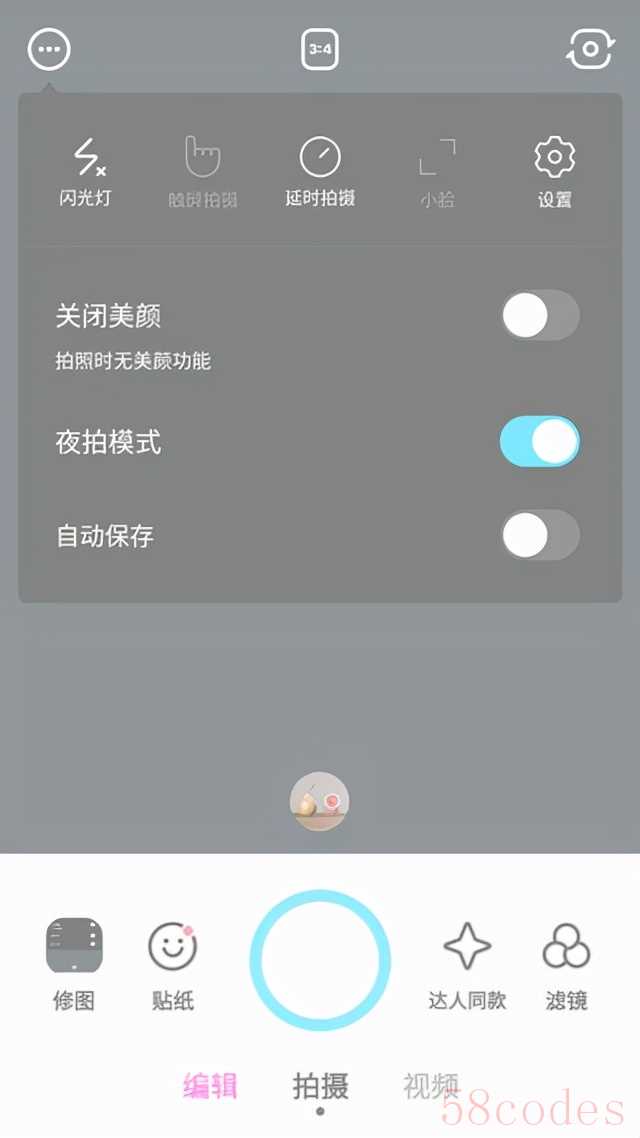Switch to the 视频 video tab

pos(430,1086)
